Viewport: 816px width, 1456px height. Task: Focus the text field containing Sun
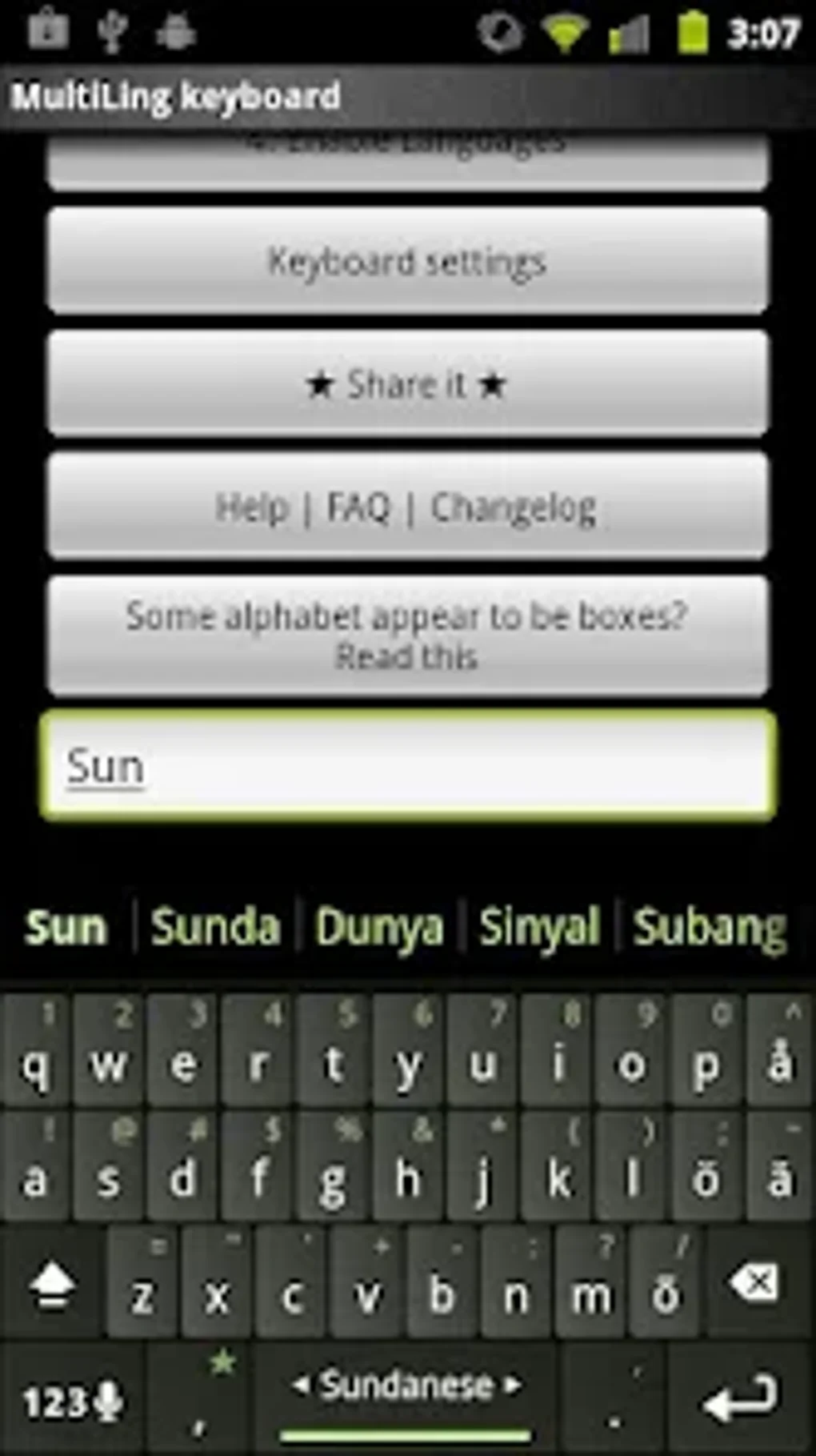407,765
